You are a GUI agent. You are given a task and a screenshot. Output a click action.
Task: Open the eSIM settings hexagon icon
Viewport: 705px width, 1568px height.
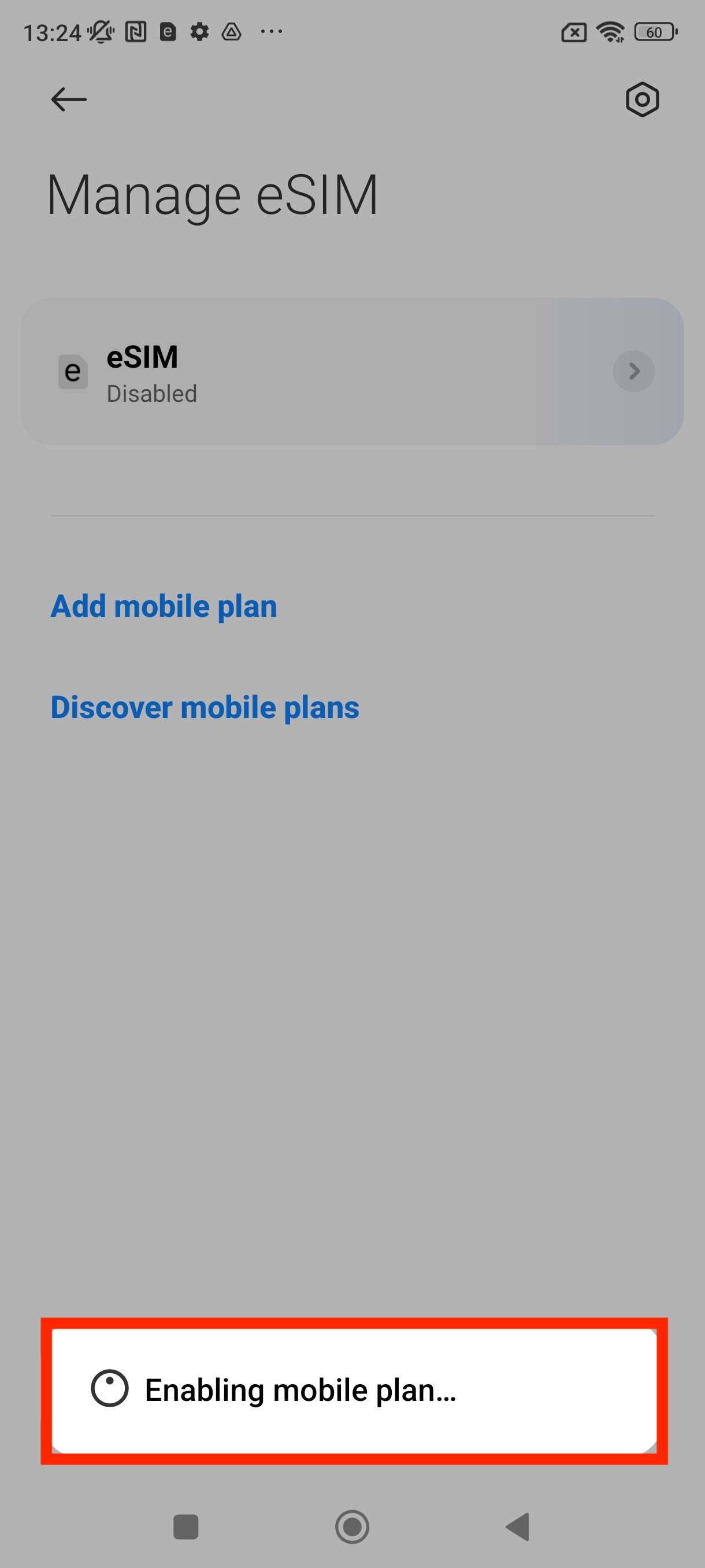click(x=642, y=99)
